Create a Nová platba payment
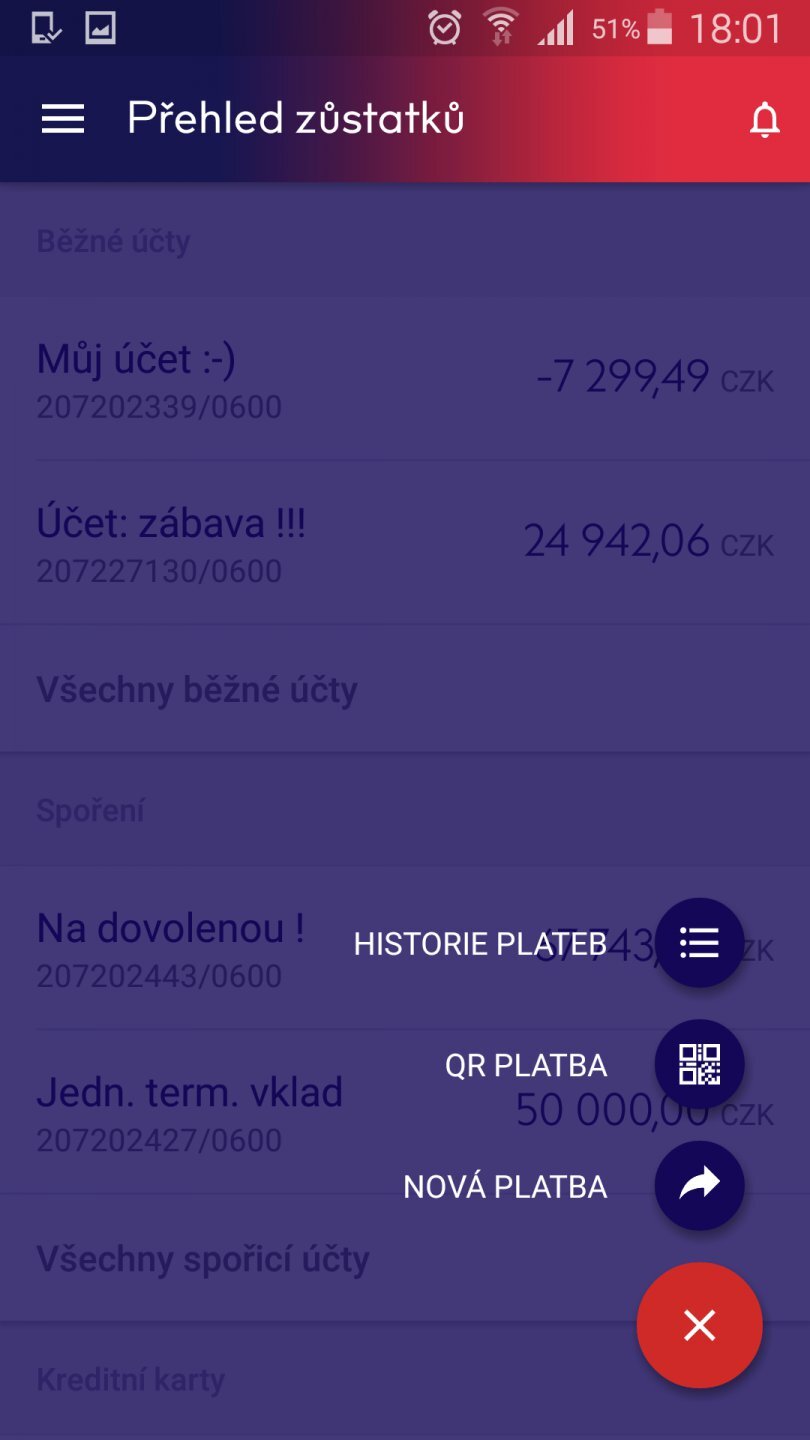This screenshot has width=810, height=1440. (699, 1186)
